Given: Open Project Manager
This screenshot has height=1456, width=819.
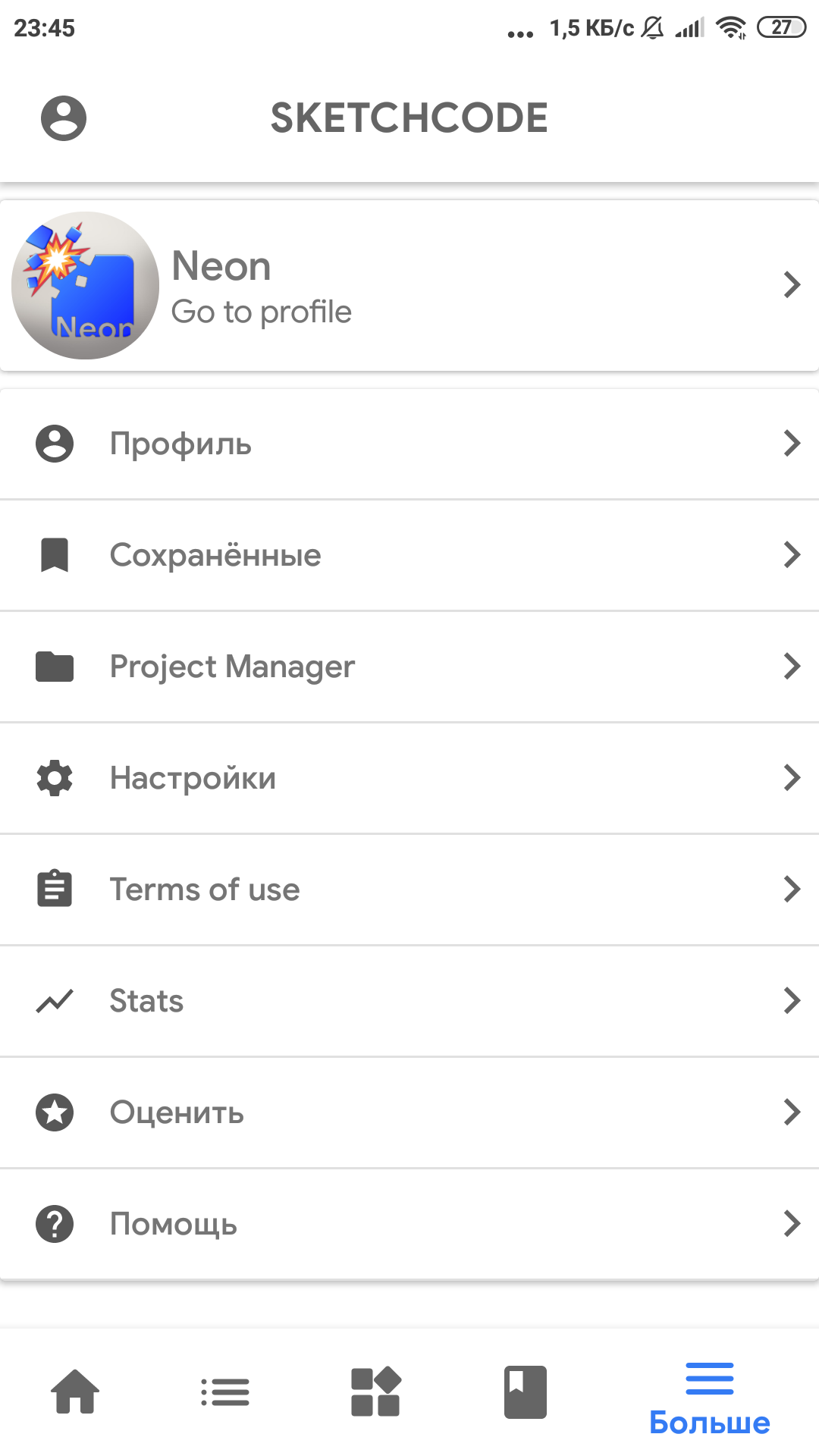Looking at the screenshot, I should coord(409,667).
